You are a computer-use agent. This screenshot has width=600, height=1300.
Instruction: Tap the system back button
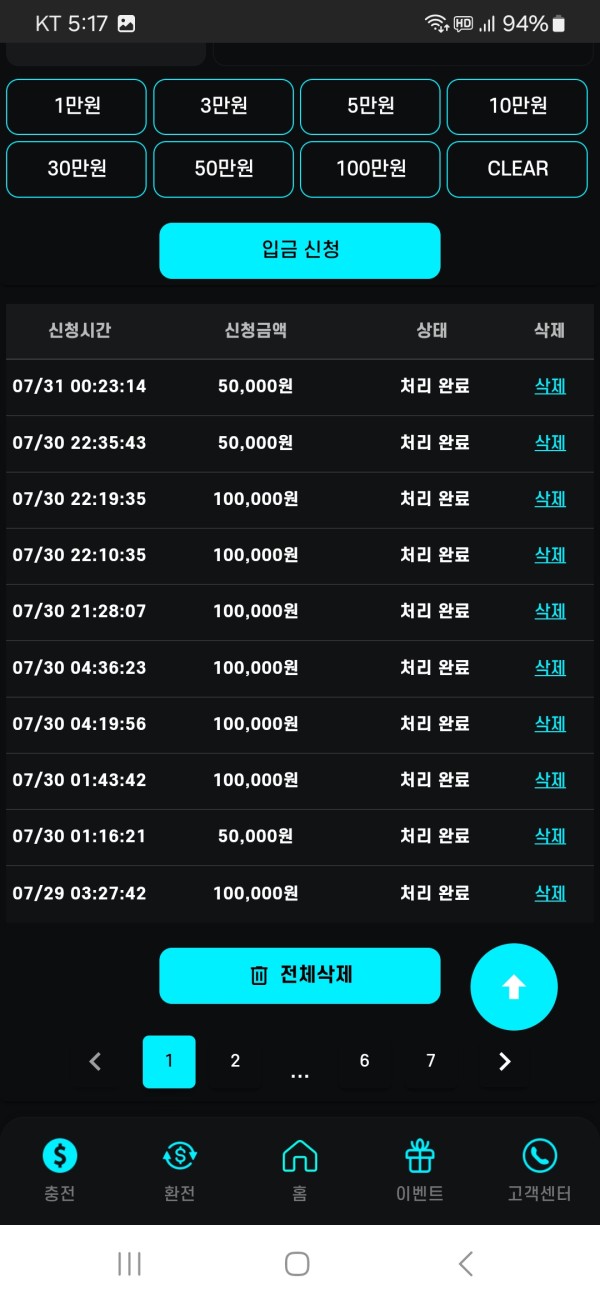tap(466, 1264)
